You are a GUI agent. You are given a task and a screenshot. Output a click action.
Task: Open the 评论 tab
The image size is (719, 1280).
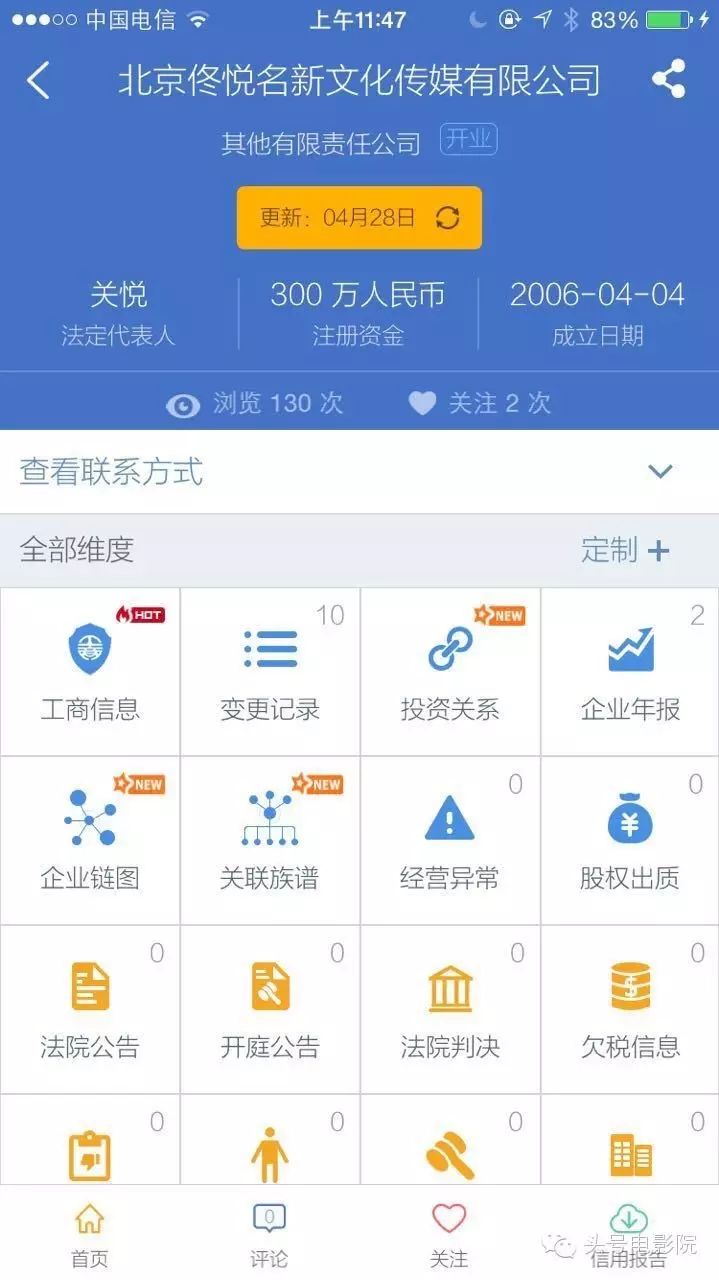pyautogui.click(x=269, y=1235)
